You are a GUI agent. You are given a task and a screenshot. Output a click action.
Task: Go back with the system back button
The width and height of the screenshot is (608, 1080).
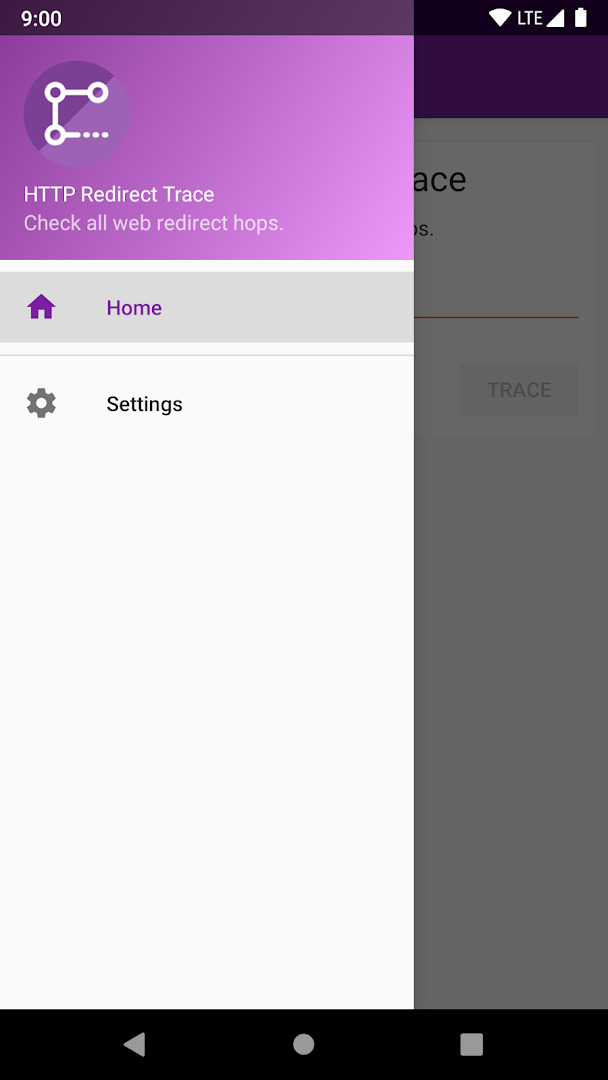click(135, 1044)
